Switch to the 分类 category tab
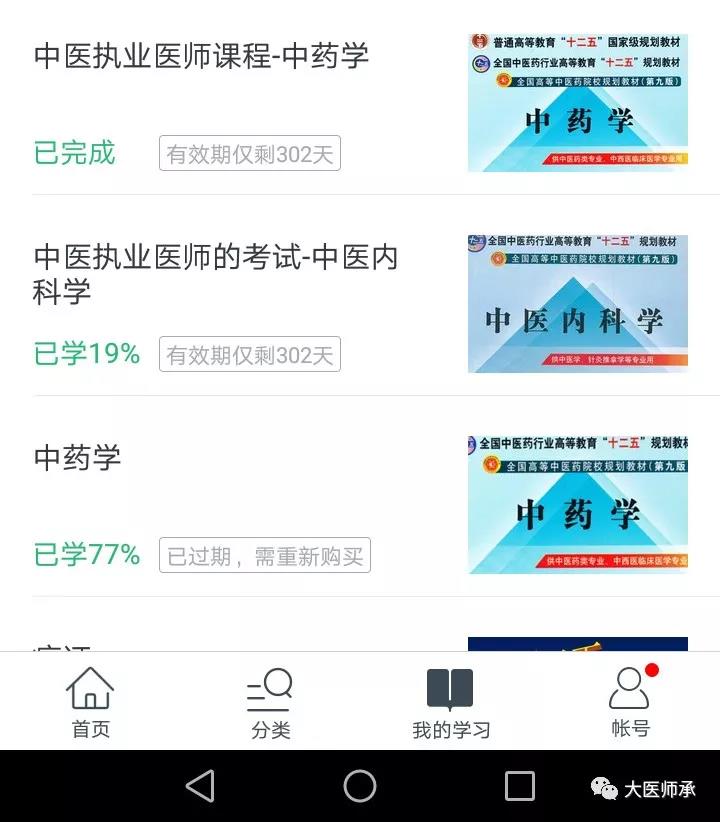Image resolution: width=720 pixels, height=822 pixels. 270,703
